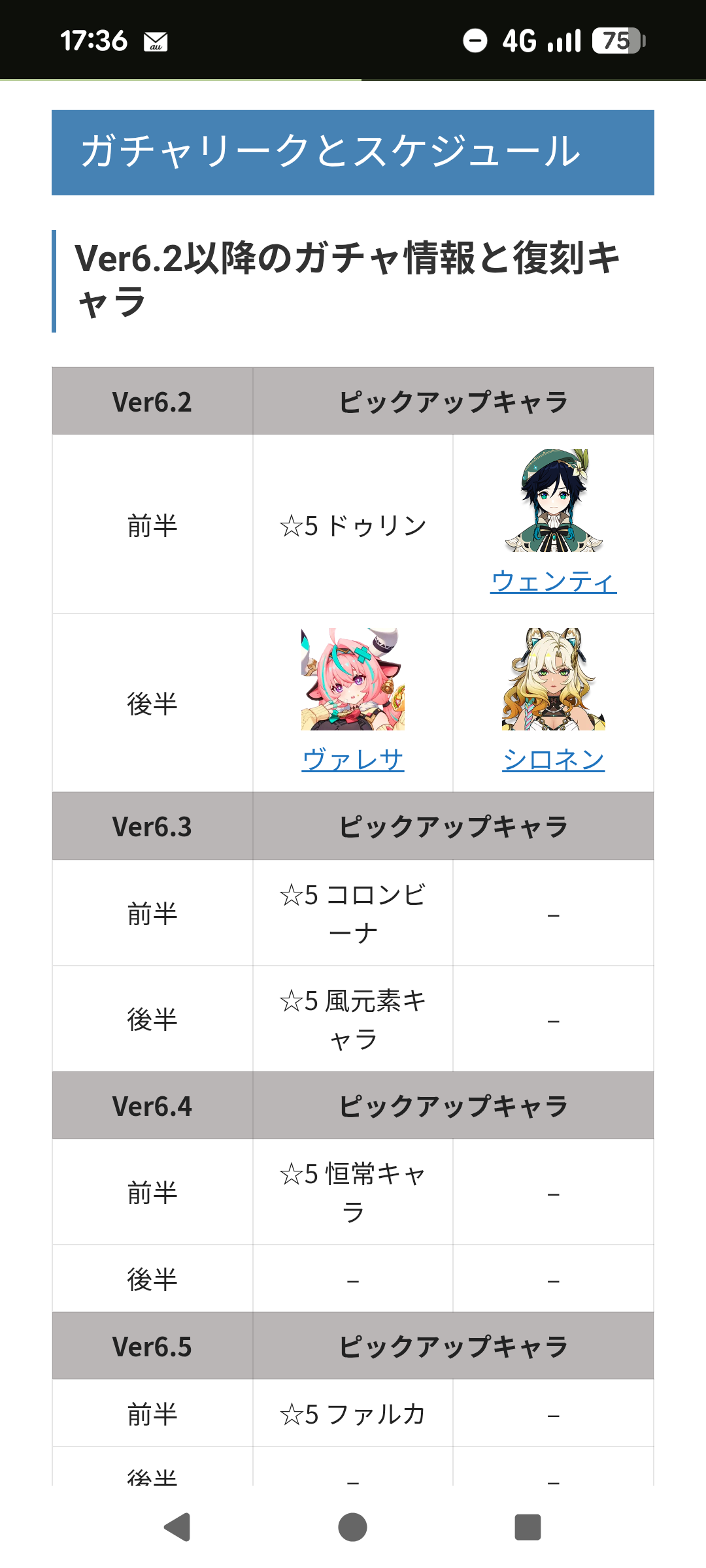This screenshot has height=1568, width=706.
Task: Open the シロネン character link
Action: (554, 759)
